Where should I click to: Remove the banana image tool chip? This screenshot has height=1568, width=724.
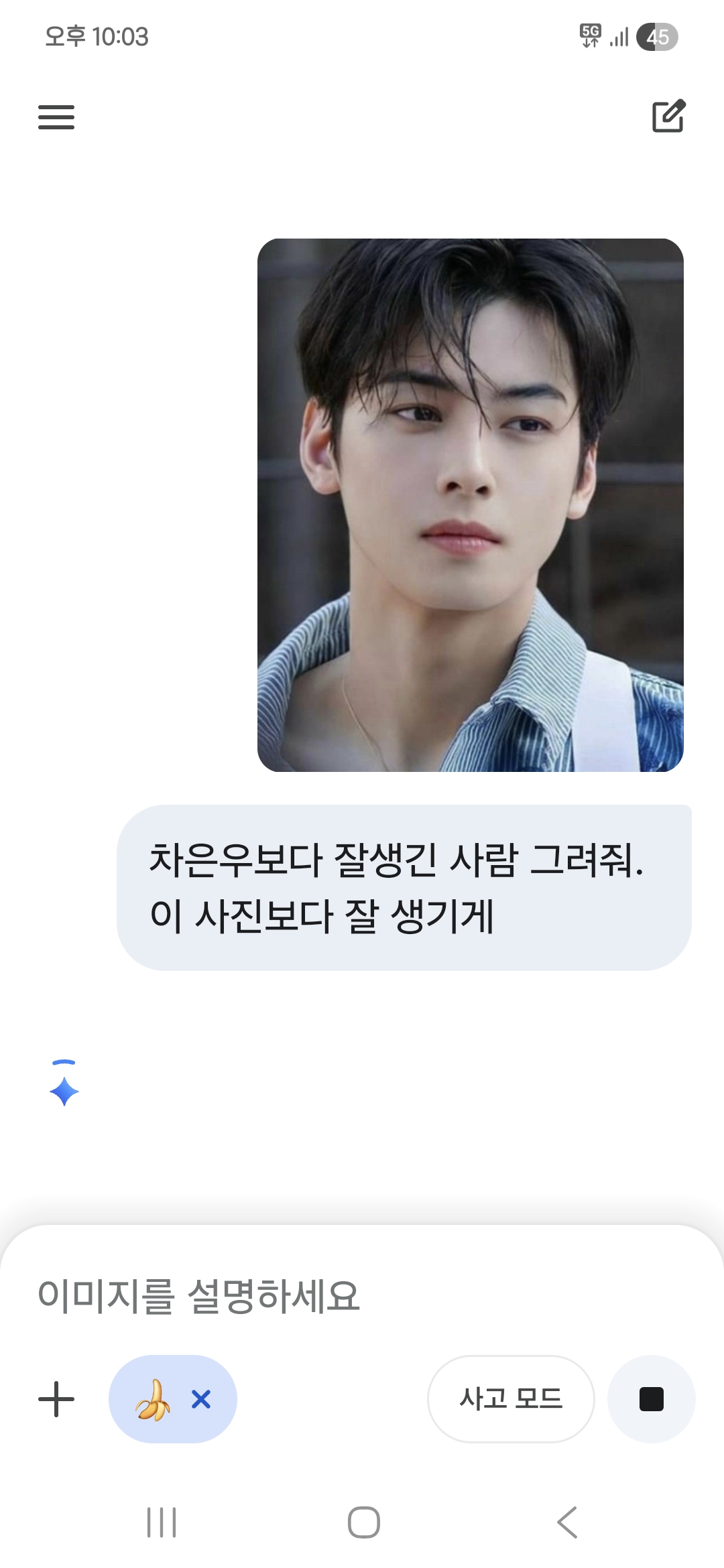pyautogui.click(x=201, y=1399)
